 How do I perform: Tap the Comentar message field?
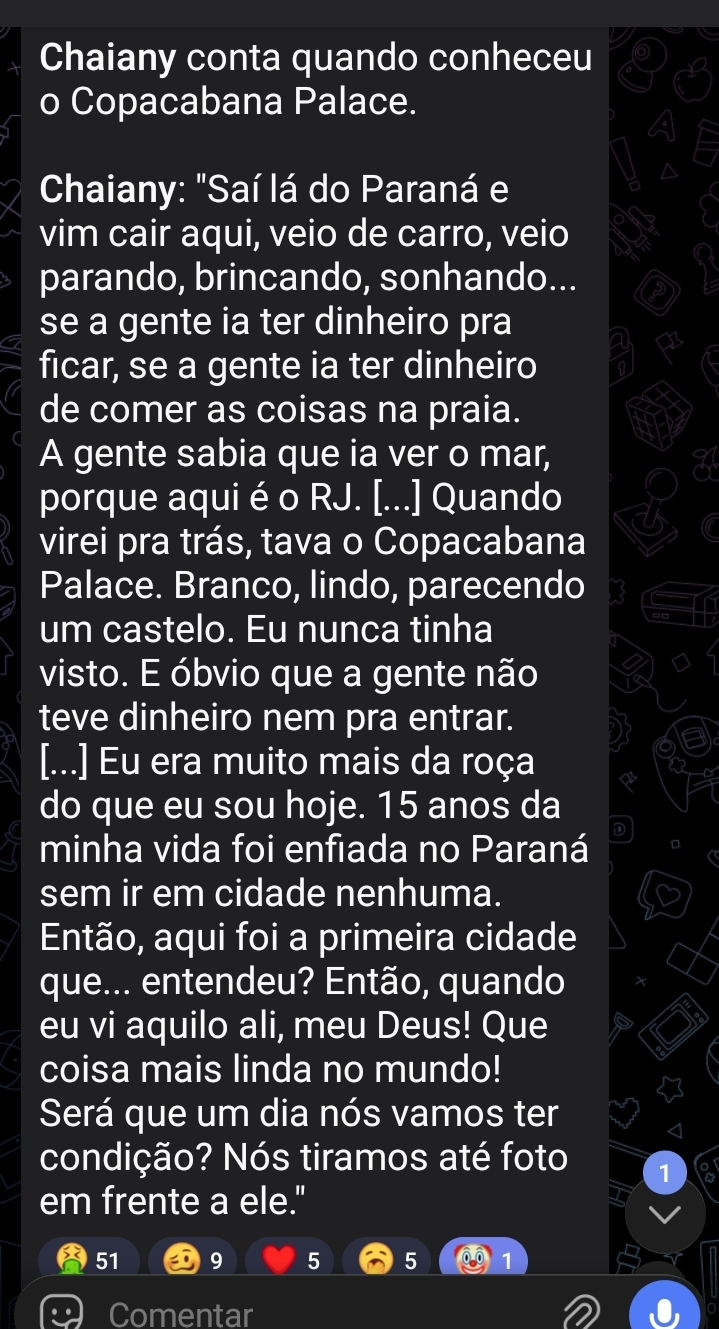(x=300, y=1313)
